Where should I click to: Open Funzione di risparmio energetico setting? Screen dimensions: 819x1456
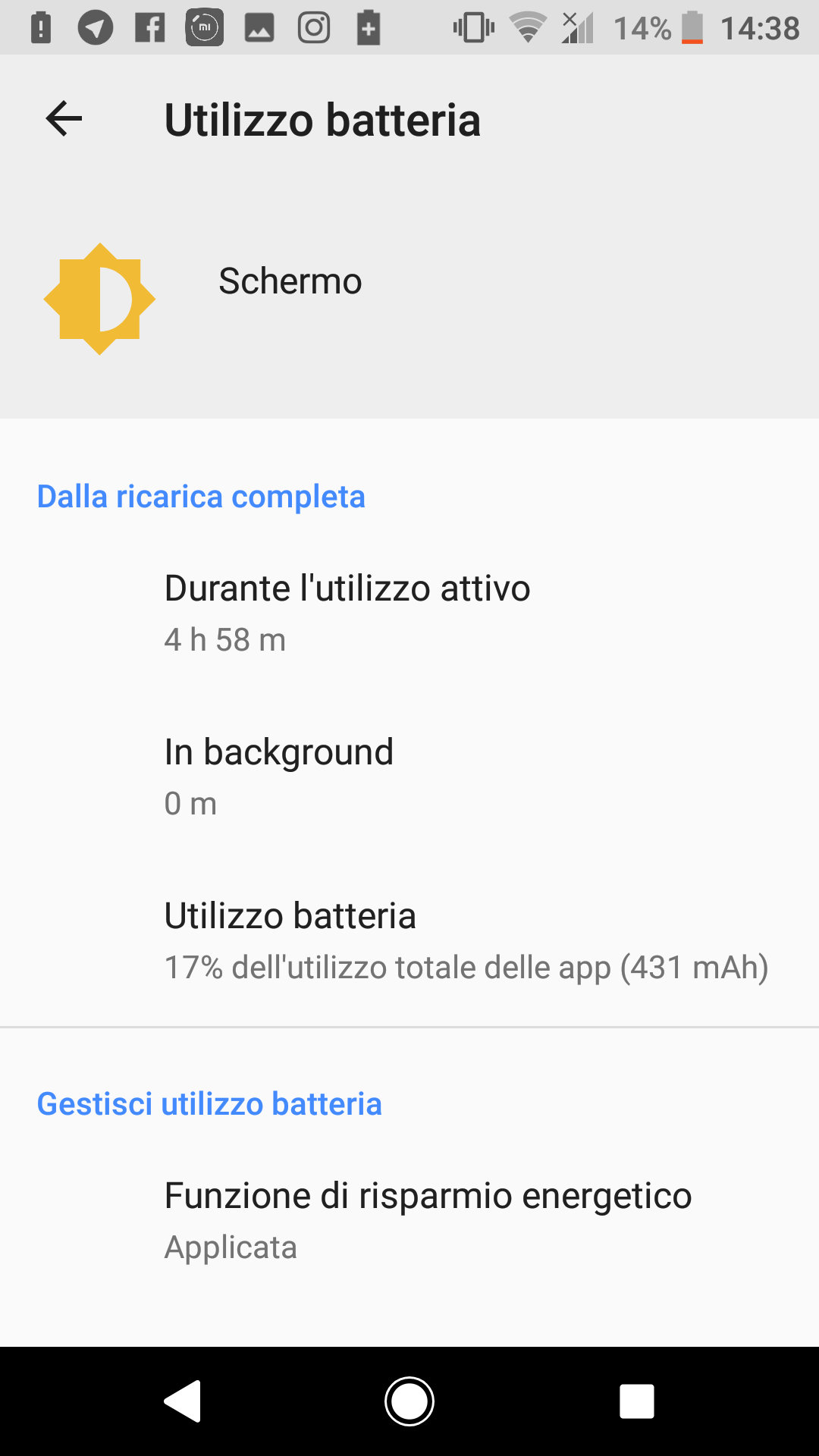409,1221
